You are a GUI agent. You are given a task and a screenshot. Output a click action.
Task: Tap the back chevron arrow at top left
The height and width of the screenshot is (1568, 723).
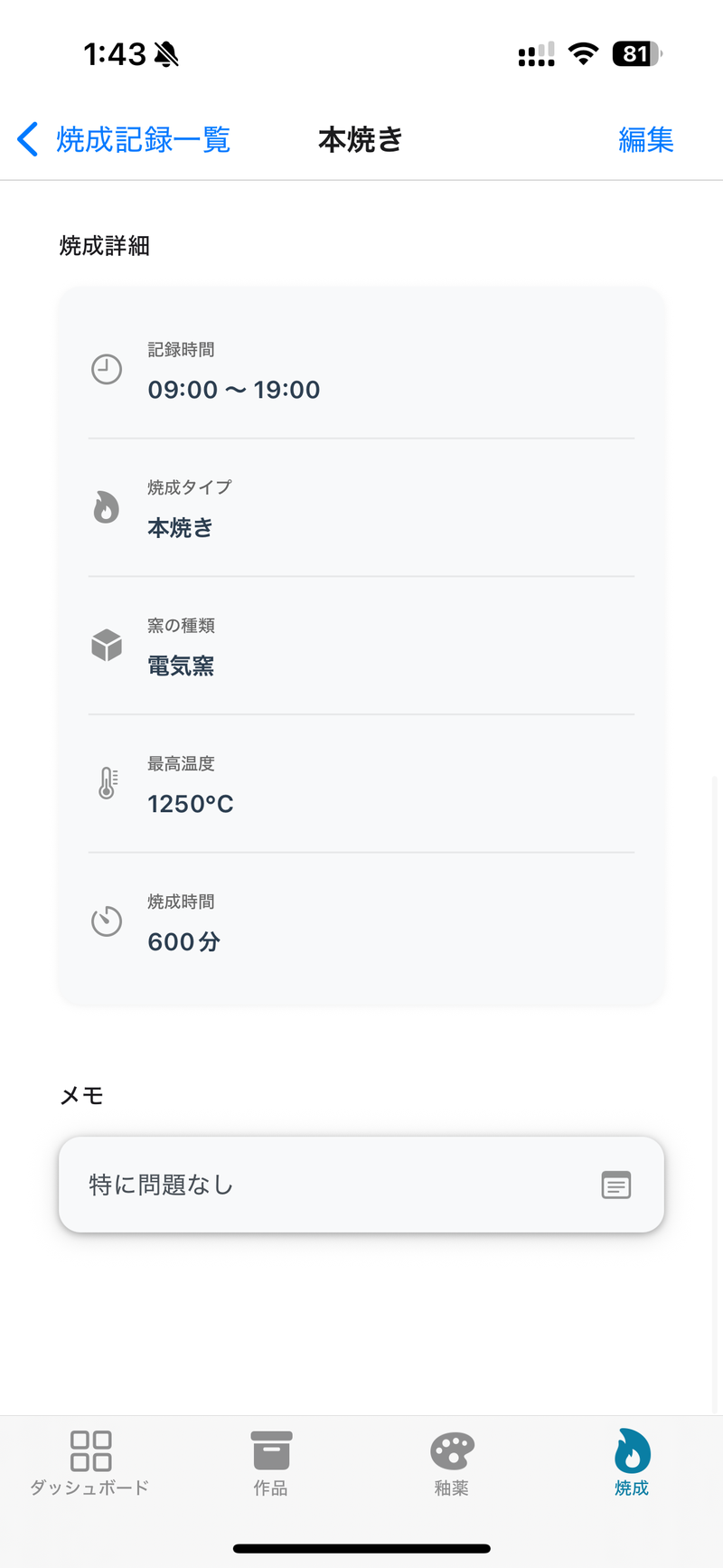pyautogui.click(x=24, y=139)
